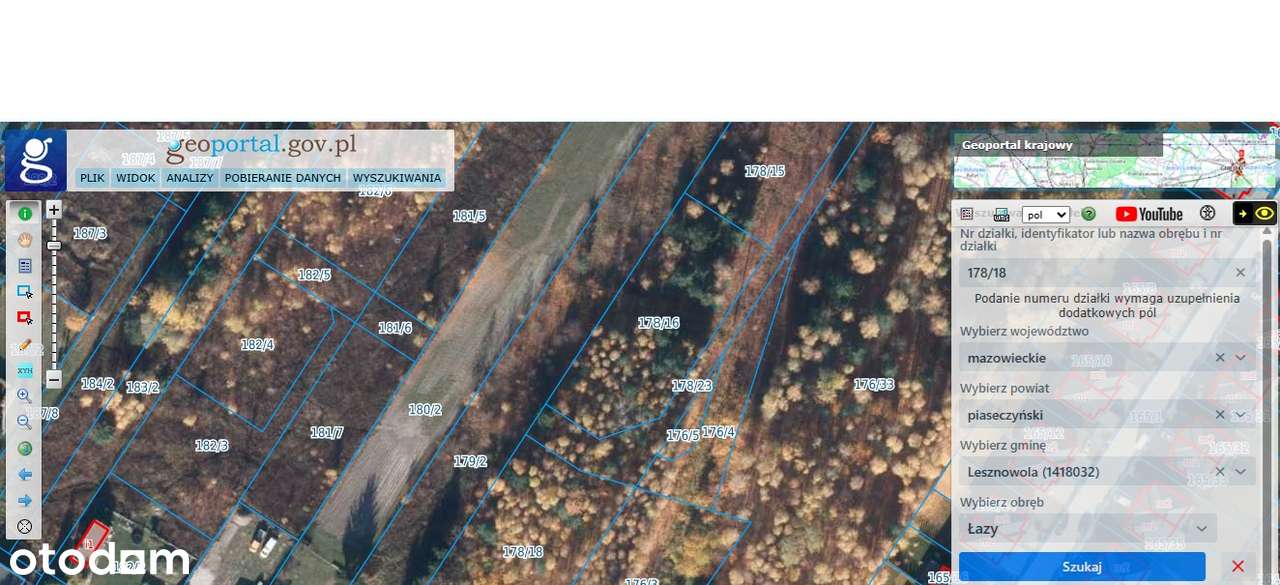1280x585 pixels.
Task: Open the POBIERANIE DANYCH menu
Action: 282,178
